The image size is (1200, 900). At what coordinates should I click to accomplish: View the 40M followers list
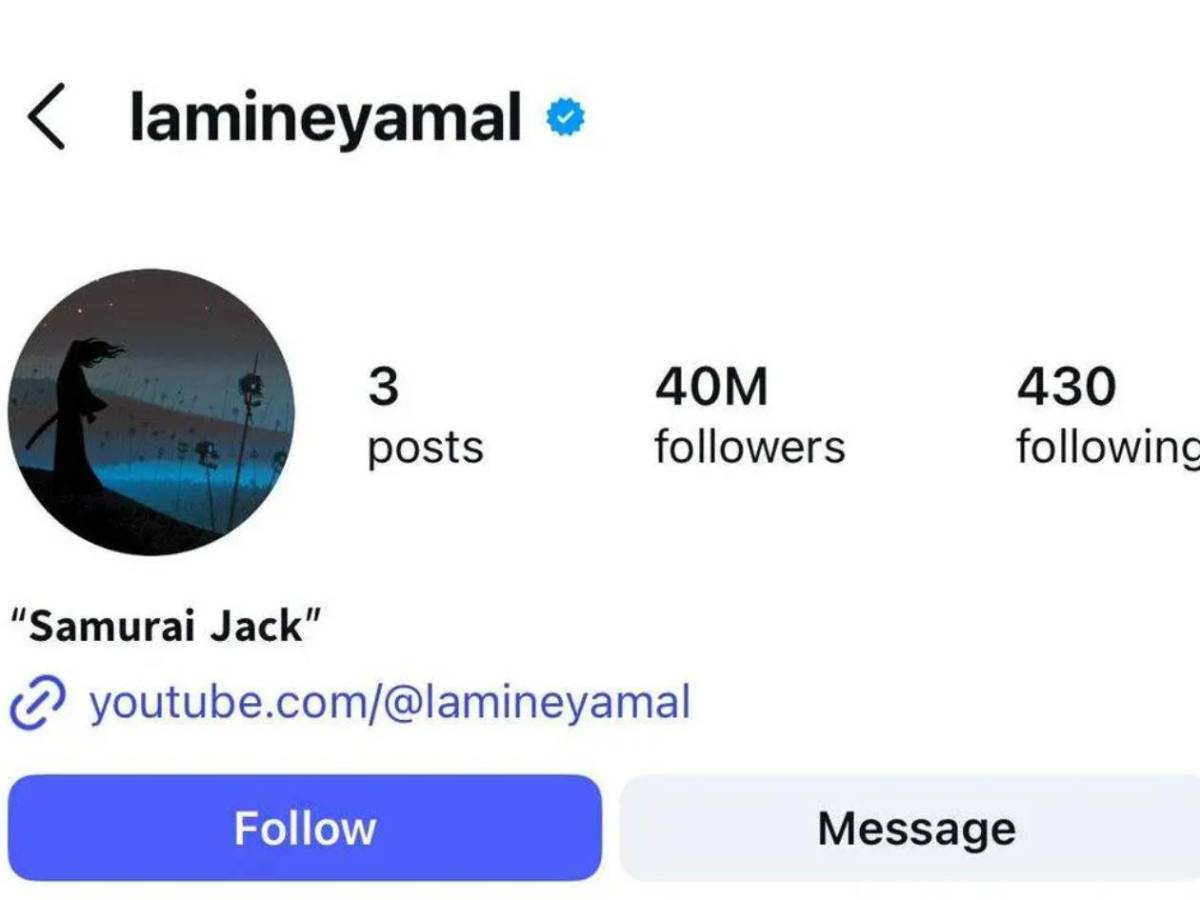(749, 416)
